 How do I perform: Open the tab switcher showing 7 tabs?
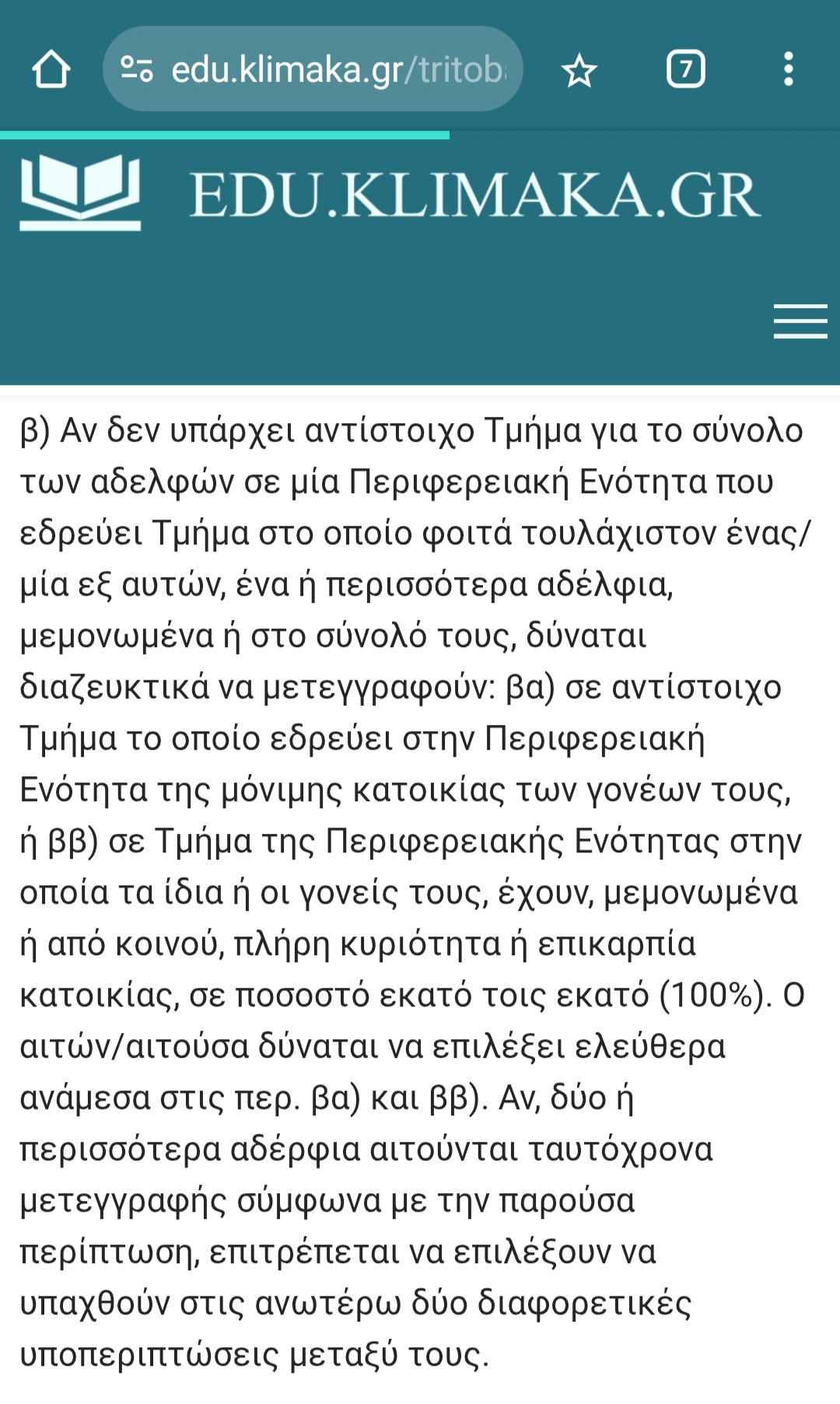click(686, 69)
